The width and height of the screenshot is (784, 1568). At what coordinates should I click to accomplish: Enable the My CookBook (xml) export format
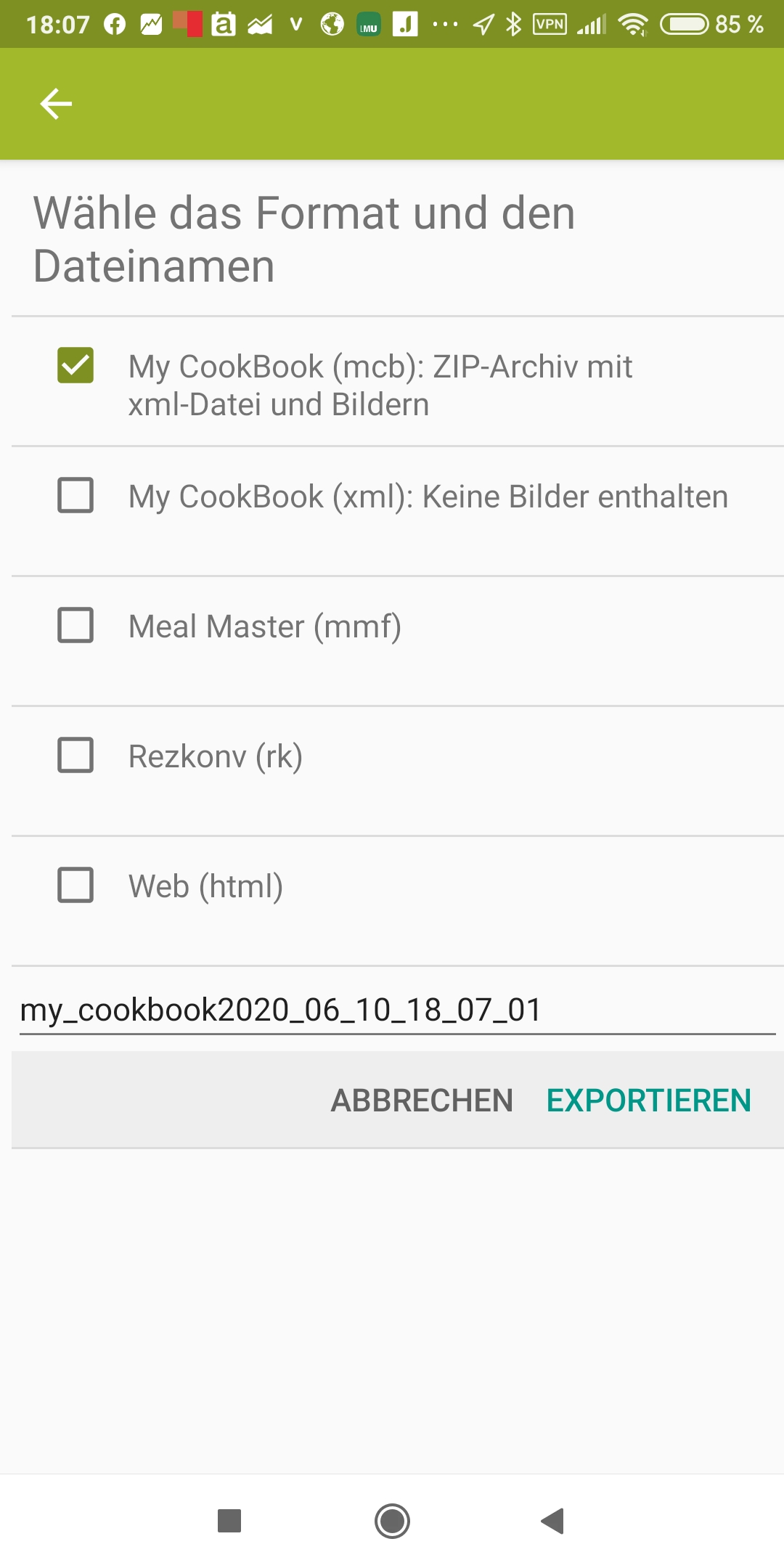[x=75, y=497]
